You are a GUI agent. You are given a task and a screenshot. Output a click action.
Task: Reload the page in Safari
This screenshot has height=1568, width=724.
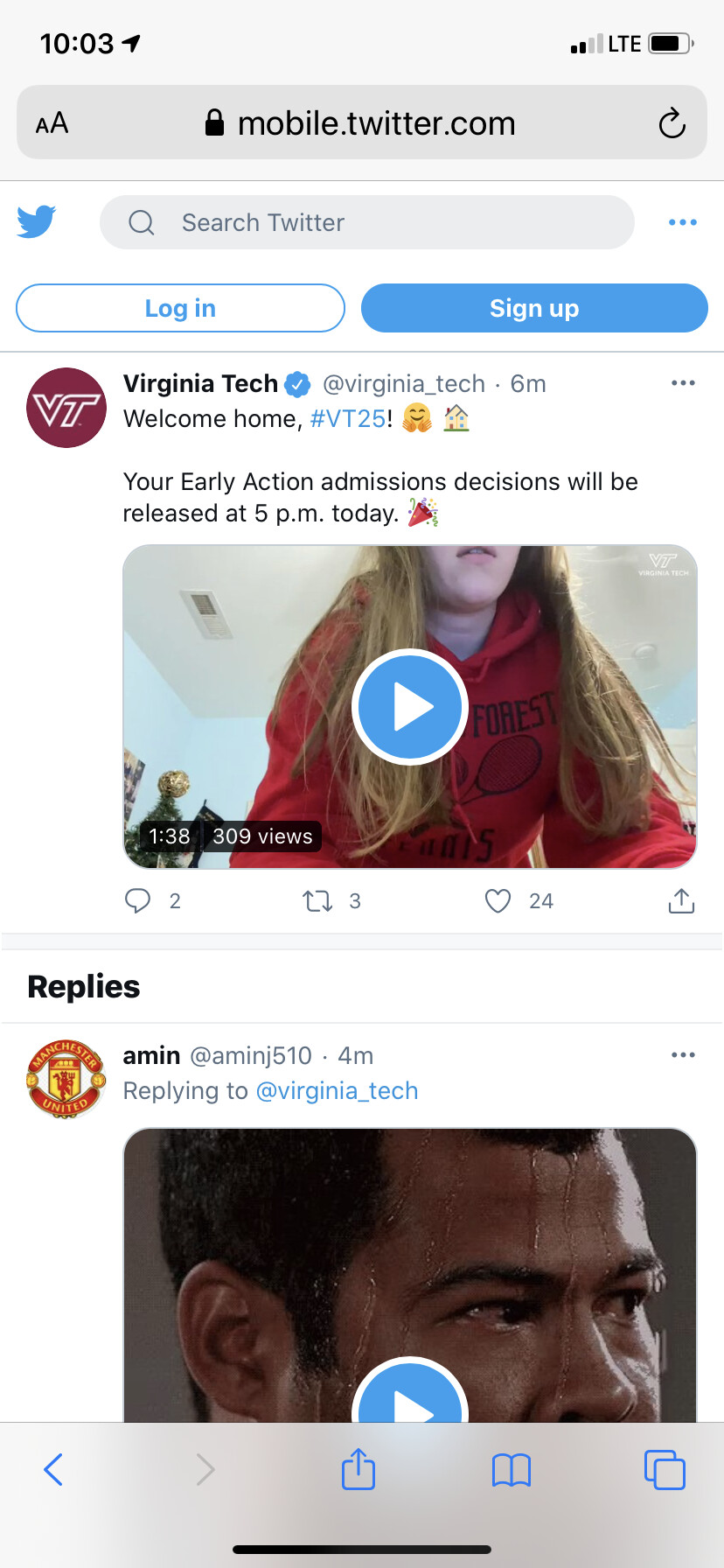(672, 123)
